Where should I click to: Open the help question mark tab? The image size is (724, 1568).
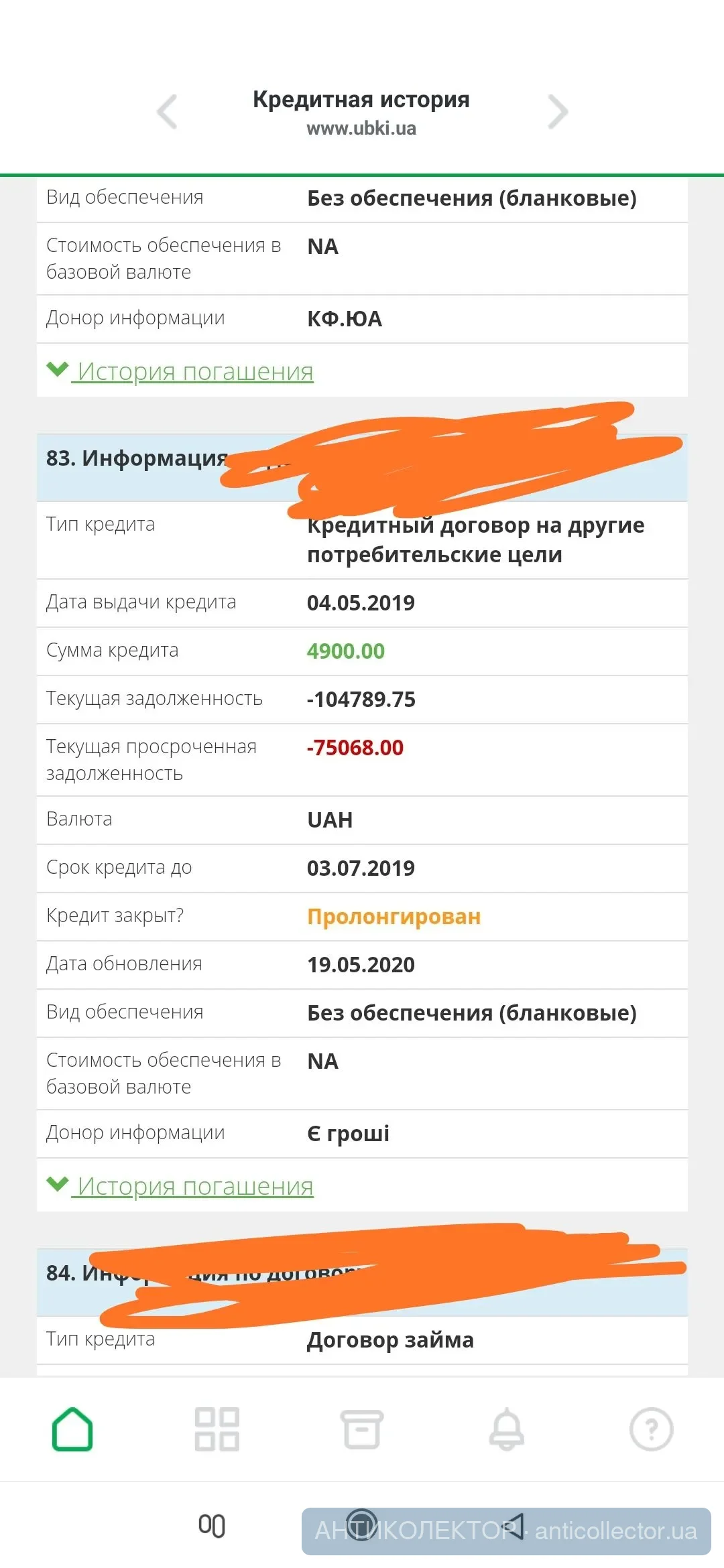(651, 1429)
